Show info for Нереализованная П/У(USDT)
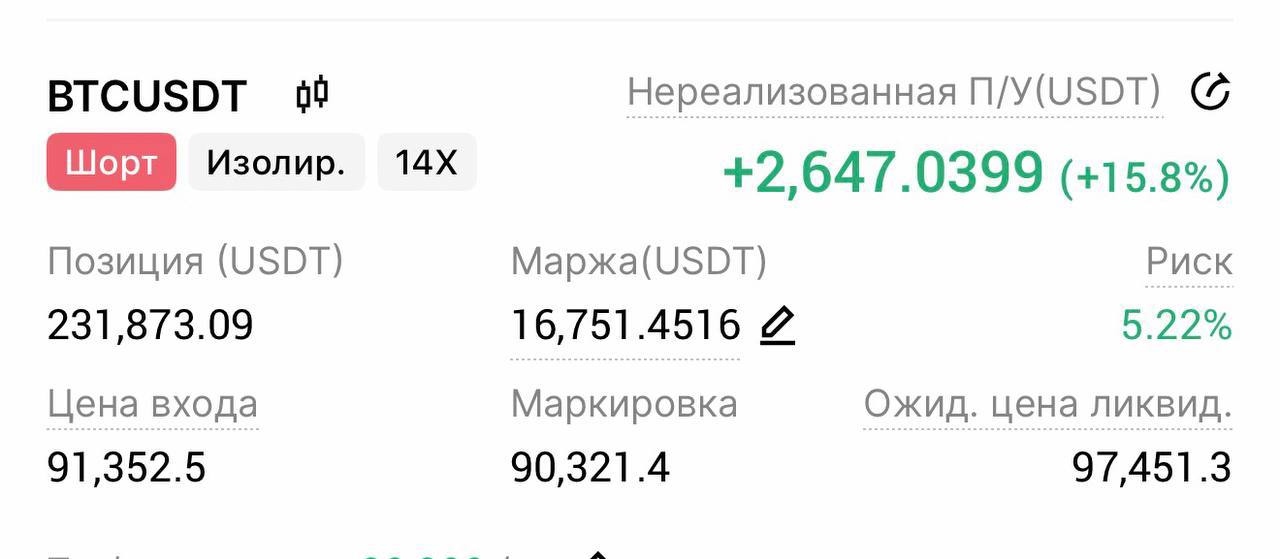 [894, 93]
